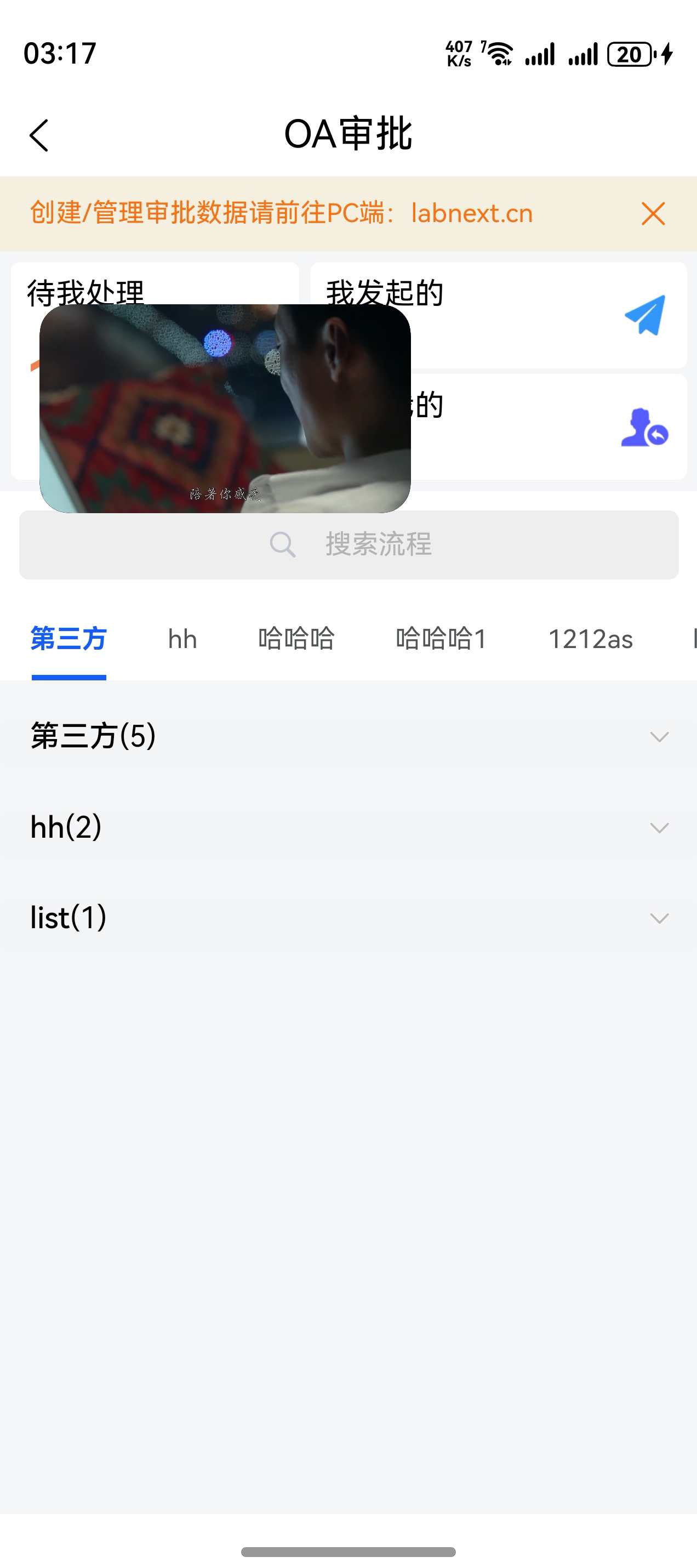Expand the hh(2) group
The width and height of the screenshot is (697, 1568).
pos(348,827)
